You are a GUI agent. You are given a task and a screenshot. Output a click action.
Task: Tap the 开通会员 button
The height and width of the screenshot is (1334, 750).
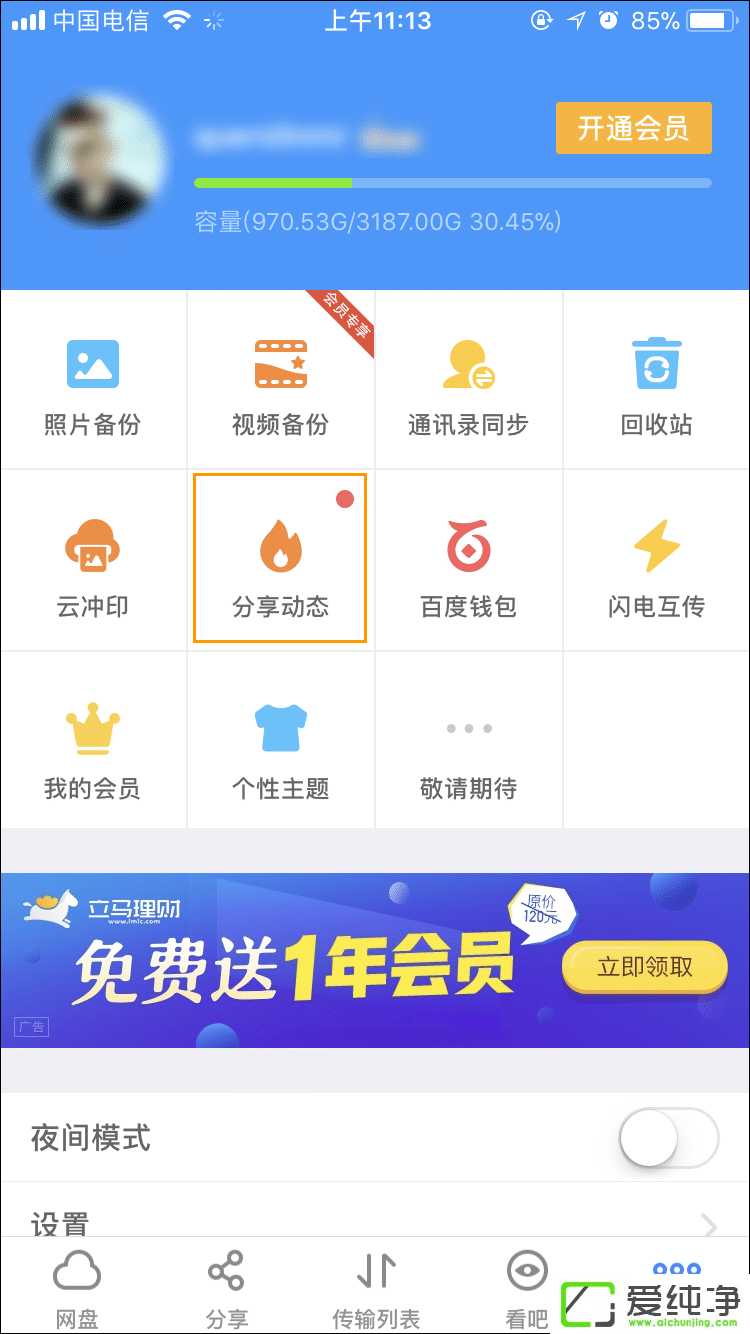[x=633, y=128]
